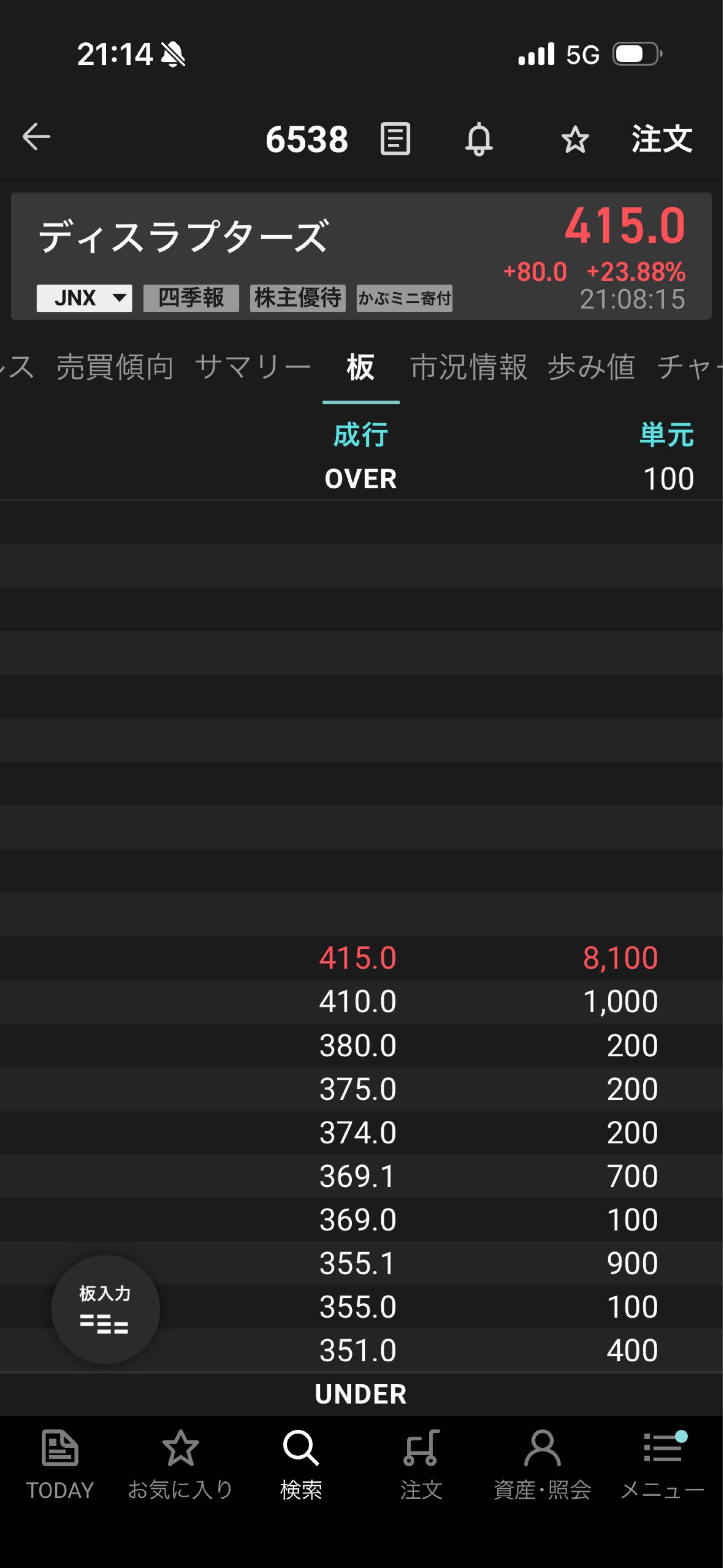
Task: Select the 410.0 price row
Action: tap(357, 1001)
